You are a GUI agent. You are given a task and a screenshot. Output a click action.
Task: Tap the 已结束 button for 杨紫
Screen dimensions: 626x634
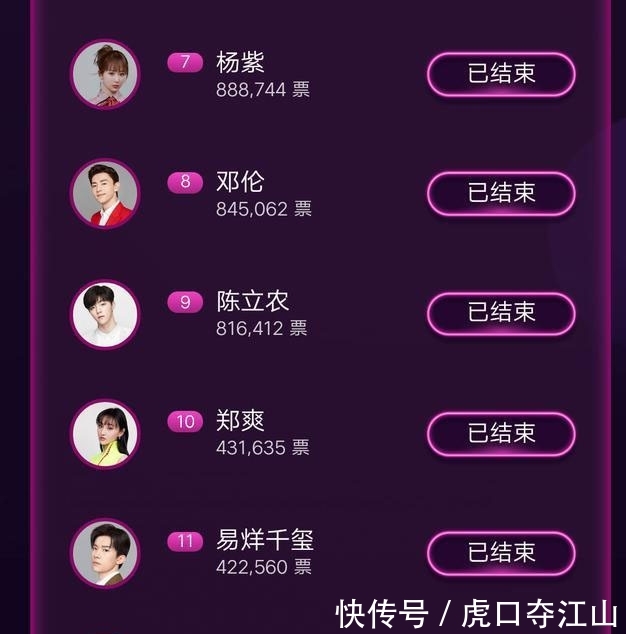click(x=501, y=74)
